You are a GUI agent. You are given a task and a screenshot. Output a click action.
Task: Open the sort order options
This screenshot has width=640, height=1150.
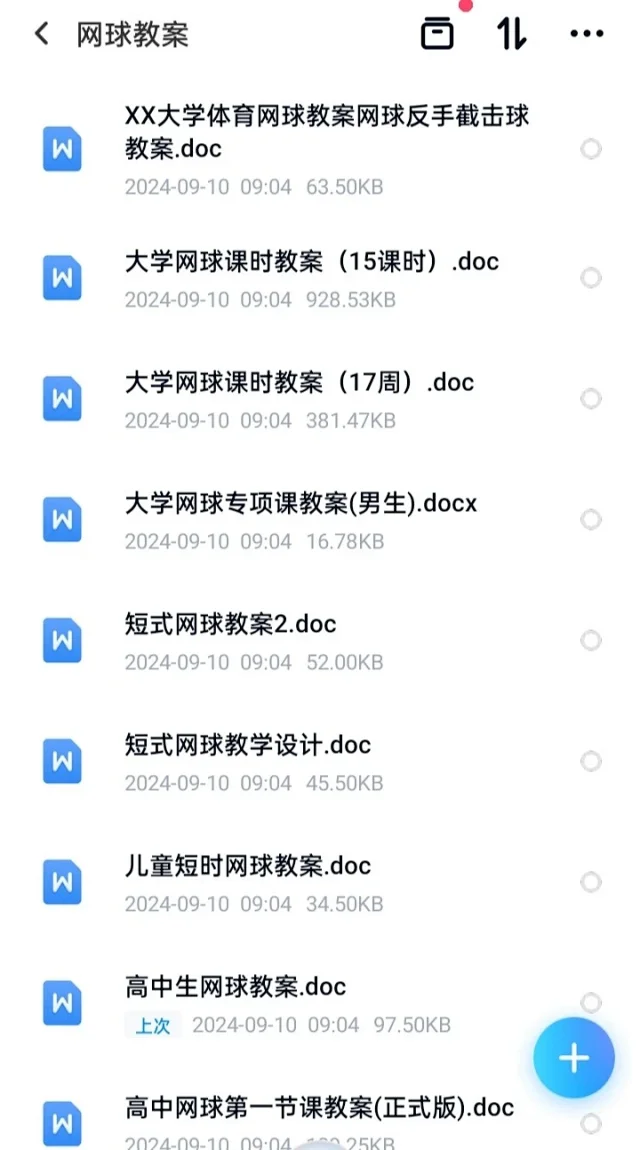pos(511,34)
